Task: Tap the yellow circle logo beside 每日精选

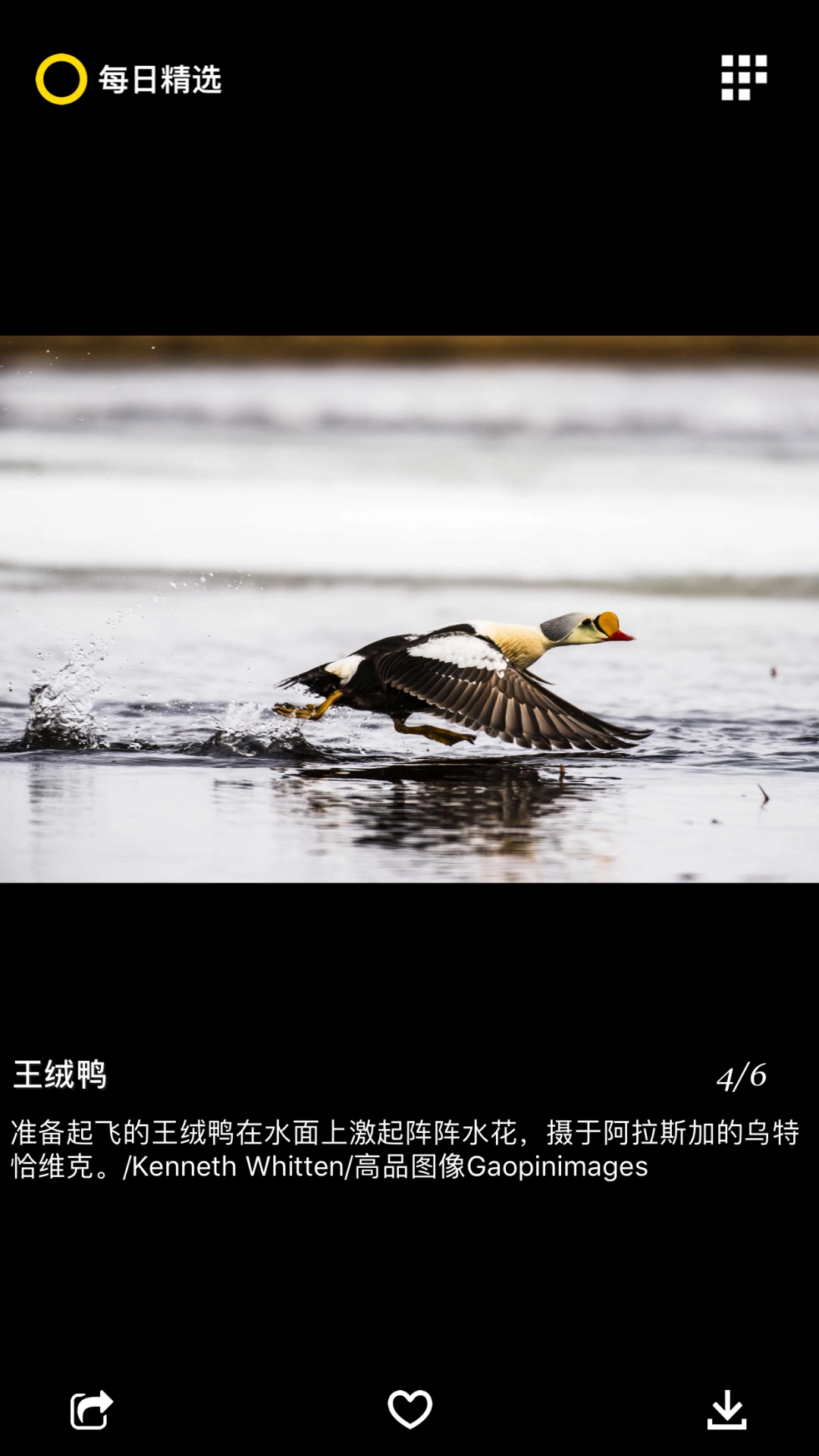Action: [x=61, y=79]
